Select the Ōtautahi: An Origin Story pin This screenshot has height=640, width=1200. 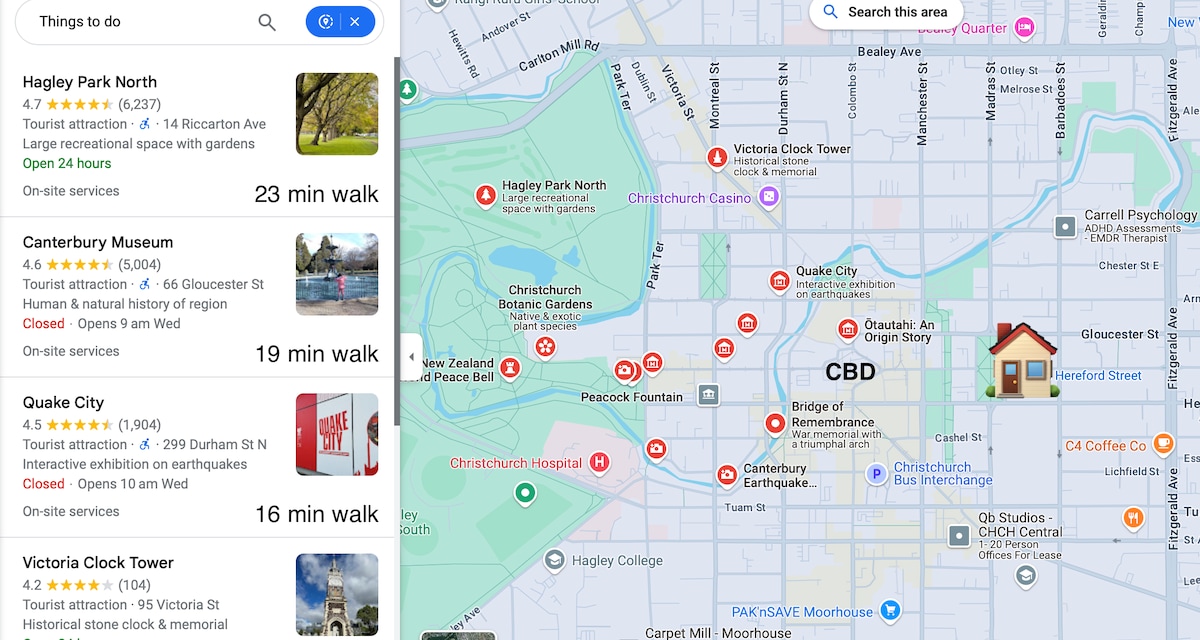pos(848,329)
